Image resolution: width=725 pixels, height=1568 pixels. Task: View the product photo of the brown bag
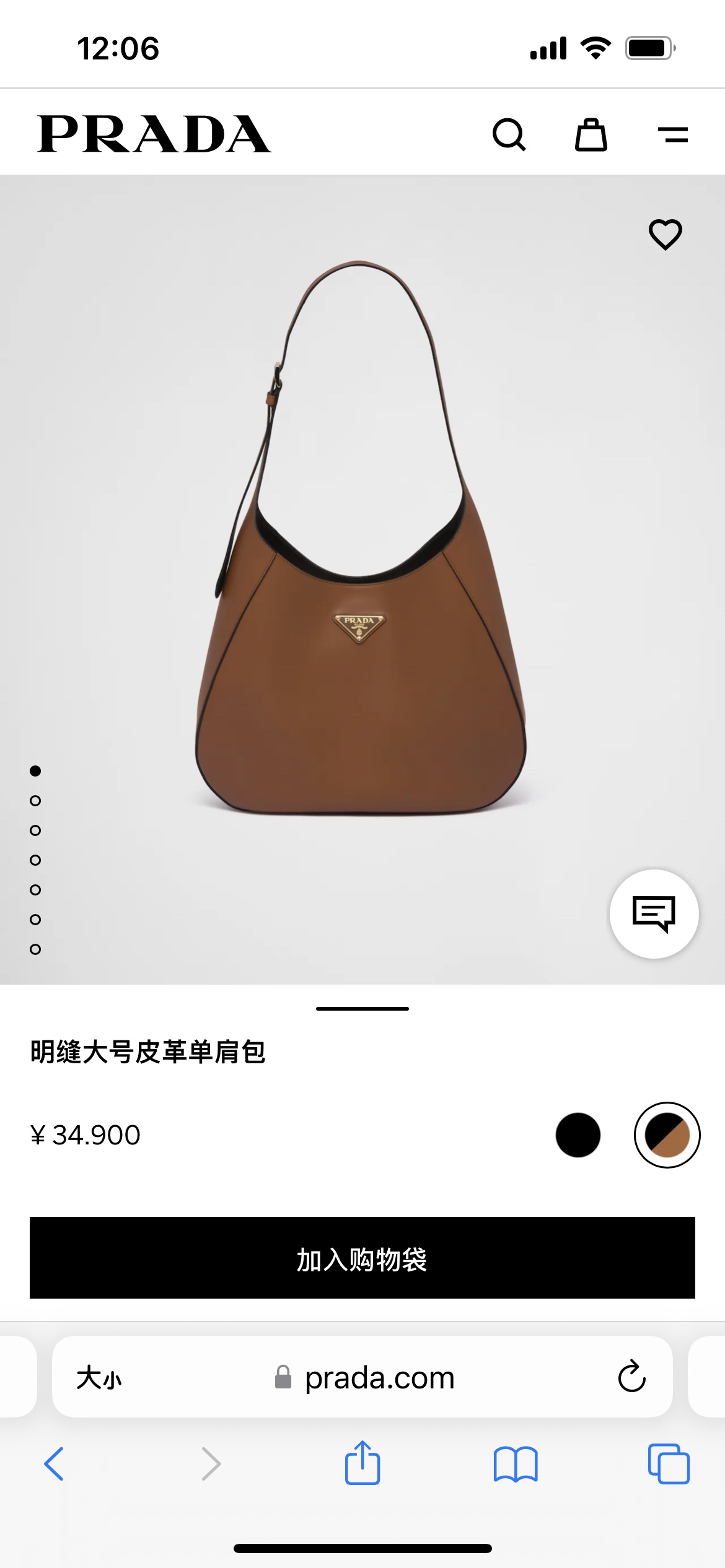tap(361, 538)
